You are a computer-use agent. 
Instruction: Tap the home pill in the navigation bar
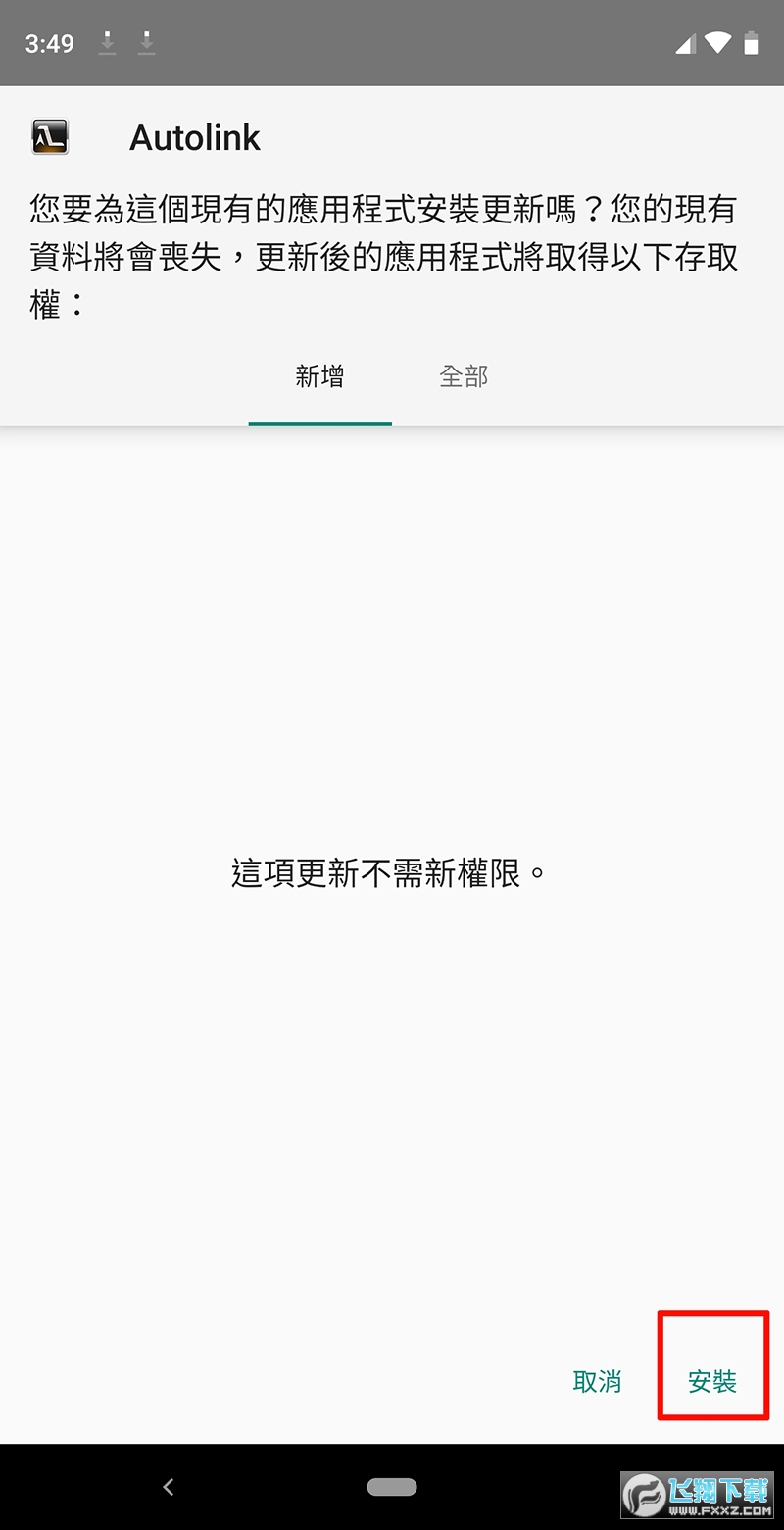click(x=392, y=1487)
